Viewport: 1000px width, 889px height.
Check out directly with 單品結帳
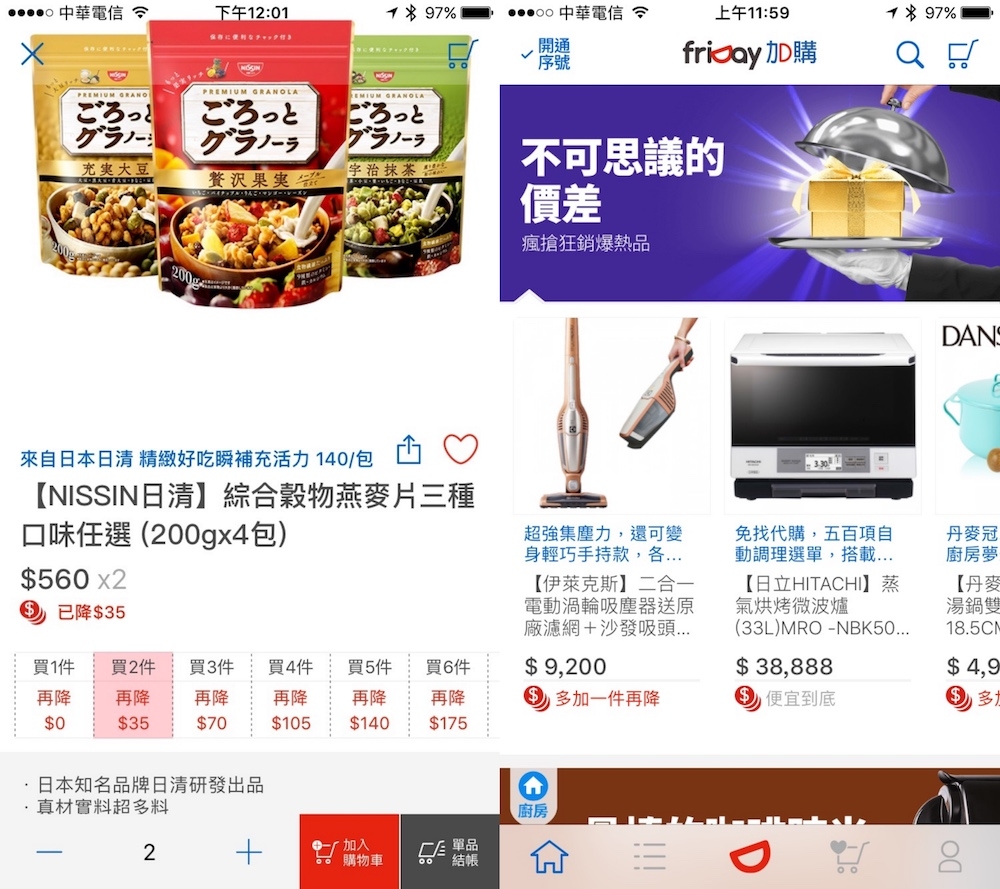coord(449,852)
